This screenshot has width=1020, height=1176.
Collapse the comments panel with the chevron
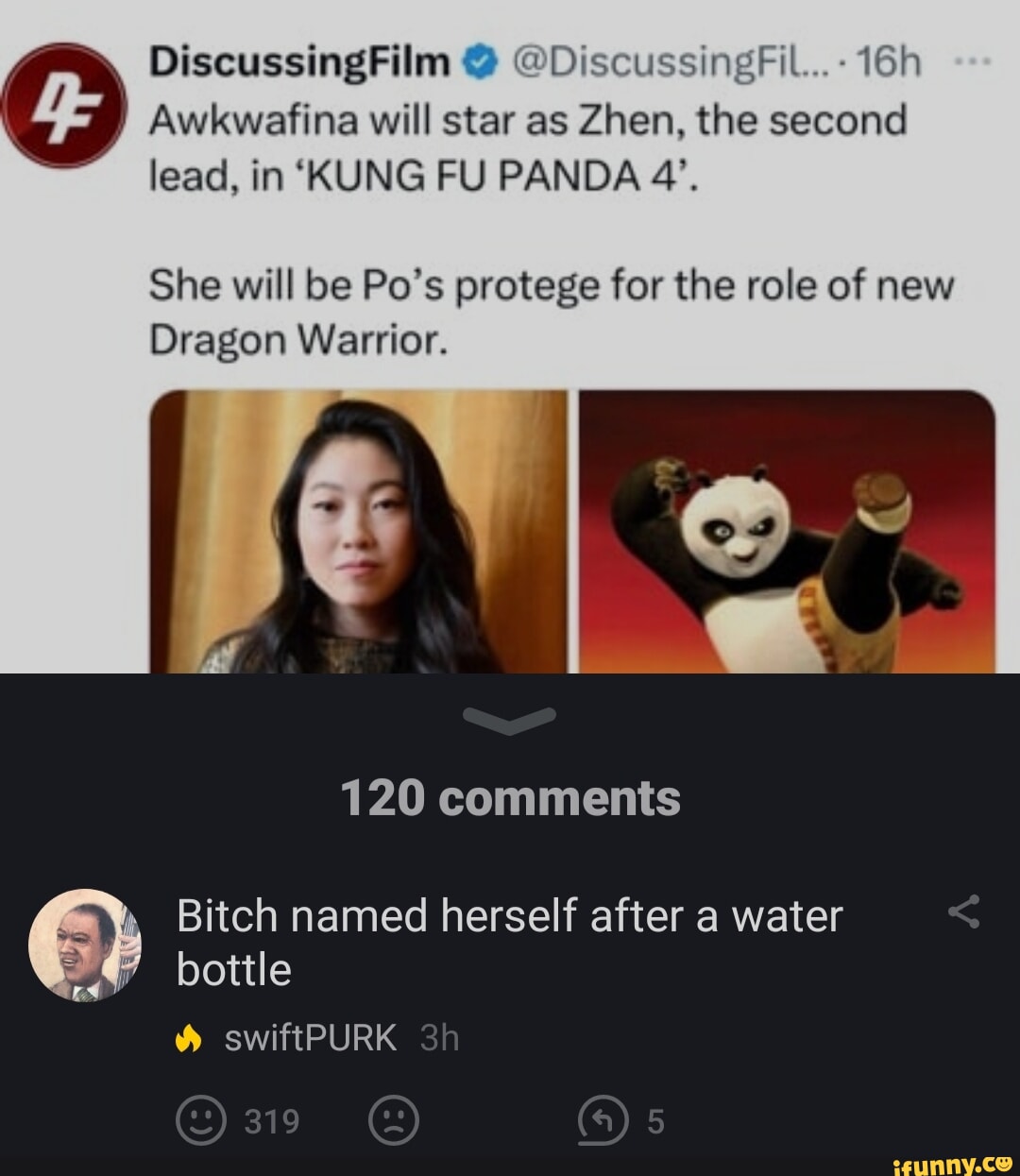coord(511,721)
